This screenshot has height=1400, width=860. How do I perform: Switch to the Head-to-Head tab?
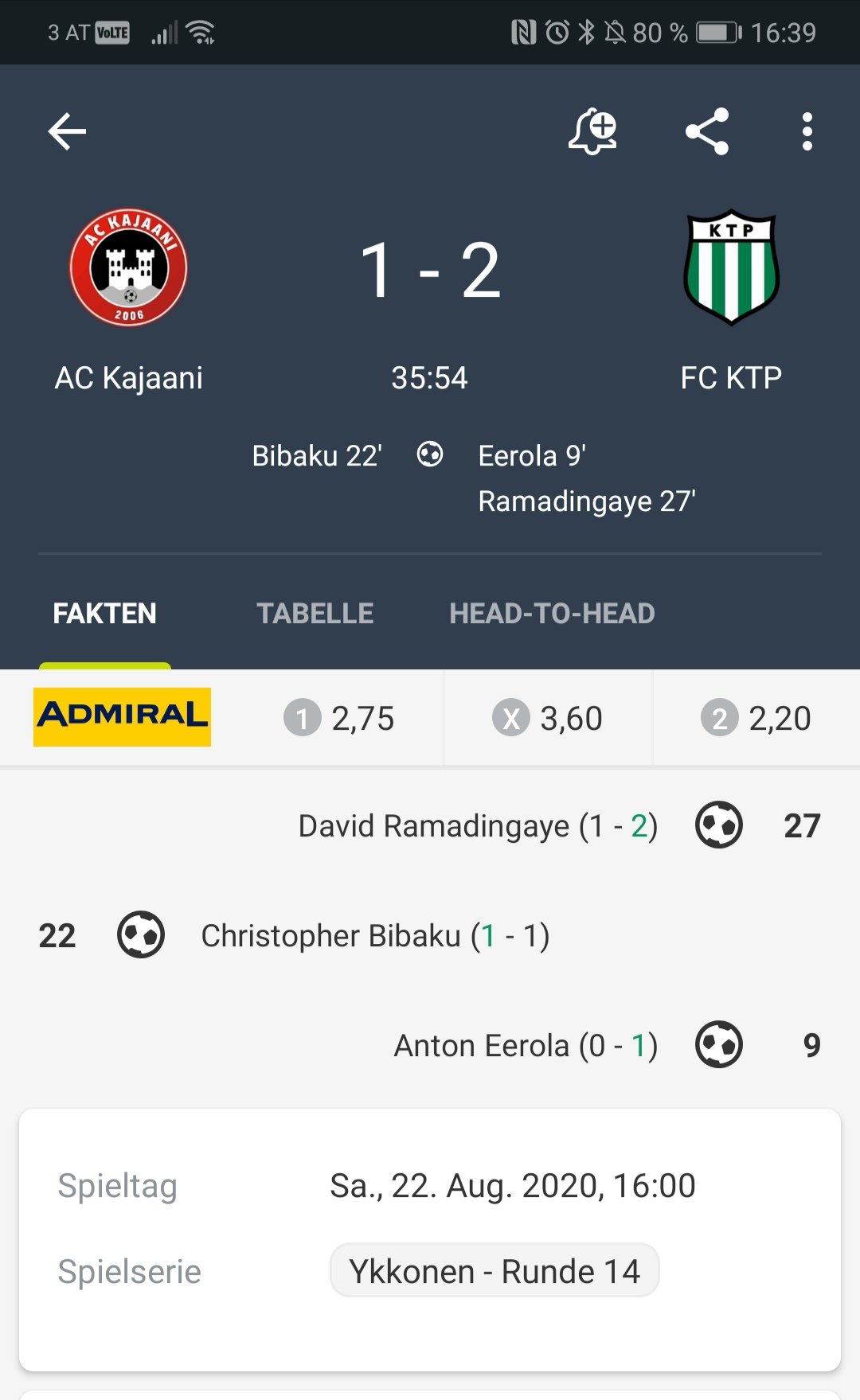(552, 614)
